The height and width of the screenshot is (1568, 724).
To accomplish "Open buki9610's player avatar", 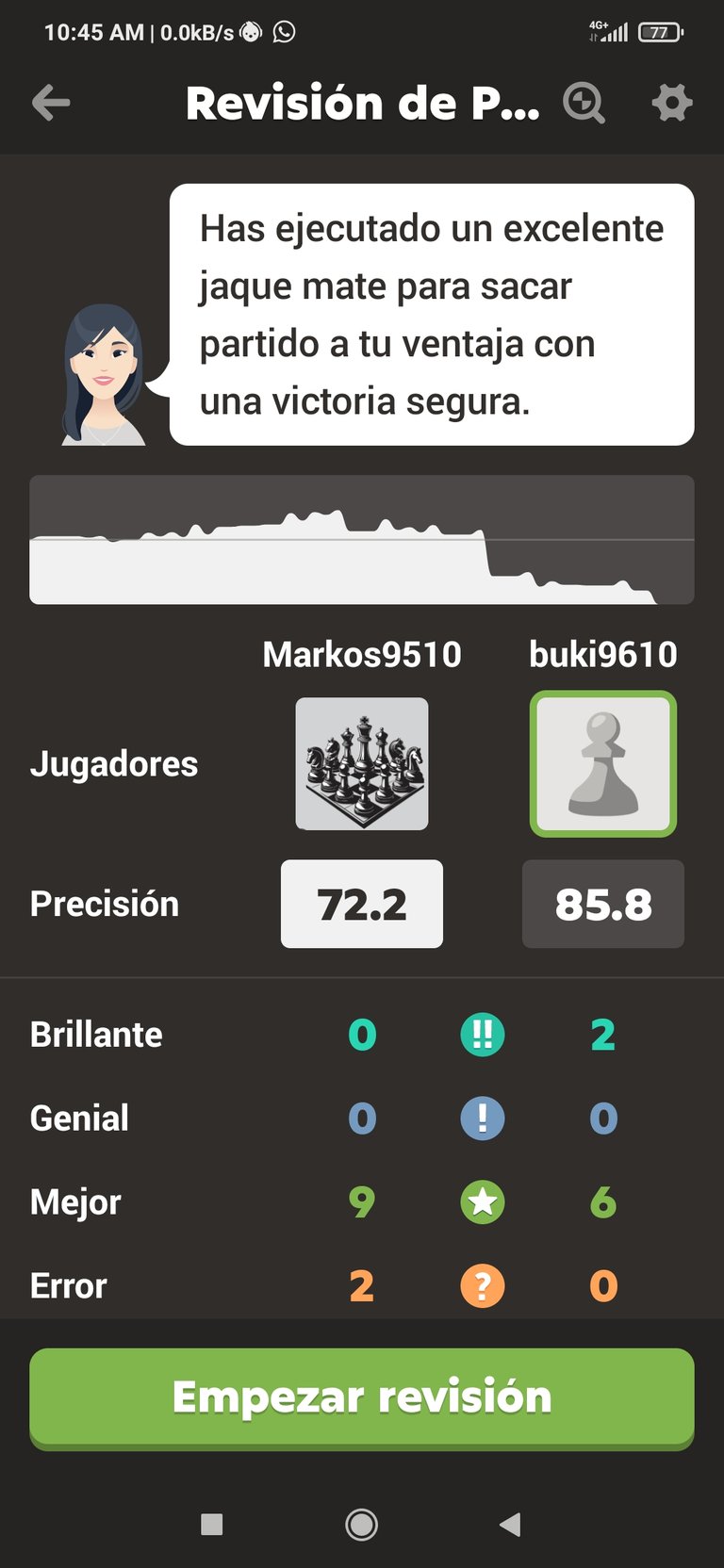I will pyautogui.click(x=603, y=764).
